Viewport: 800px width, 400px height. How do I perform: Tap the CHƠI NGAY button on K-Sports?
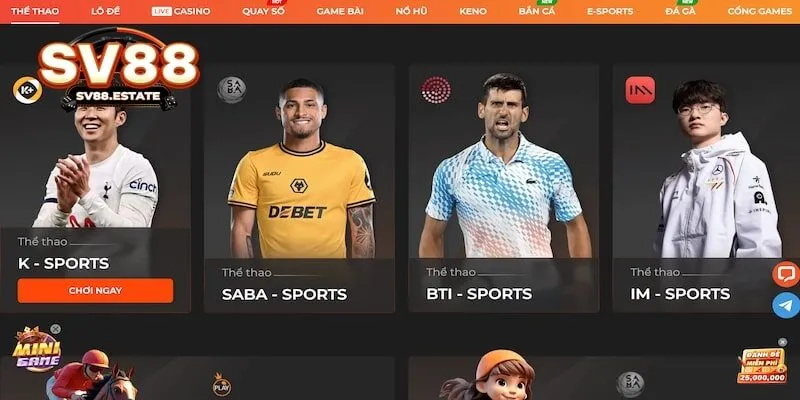pyautogui.click(x=95, y=290)
